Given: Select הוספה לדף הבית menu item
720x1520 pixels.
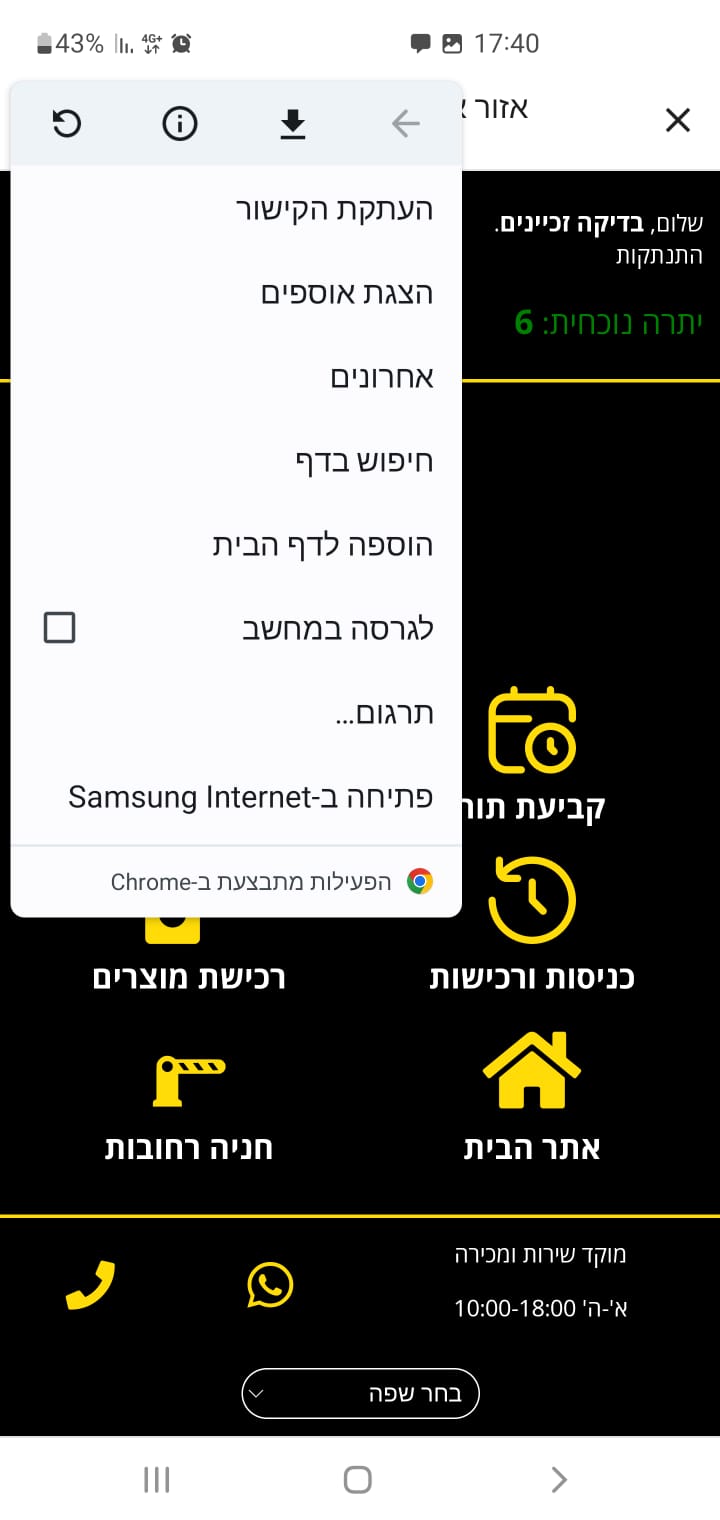Looking at the screenshot, I should pos(322,546).
